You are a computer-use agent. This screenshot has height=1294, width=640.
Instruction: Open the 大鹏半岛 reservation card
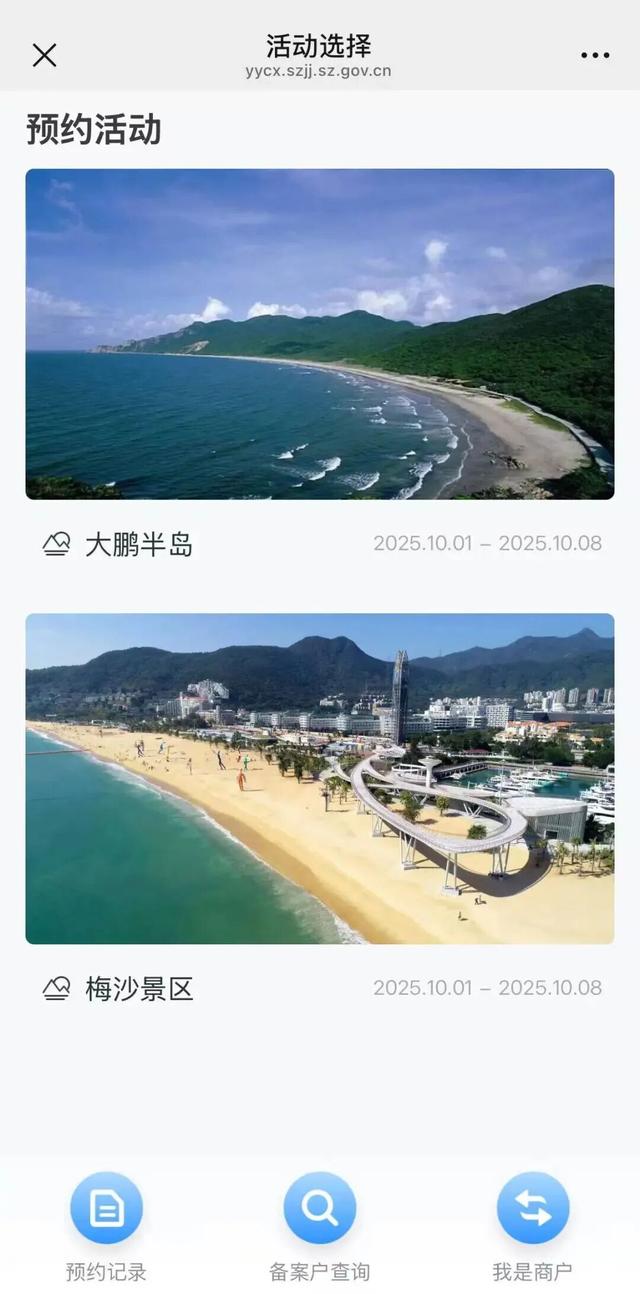319,334
